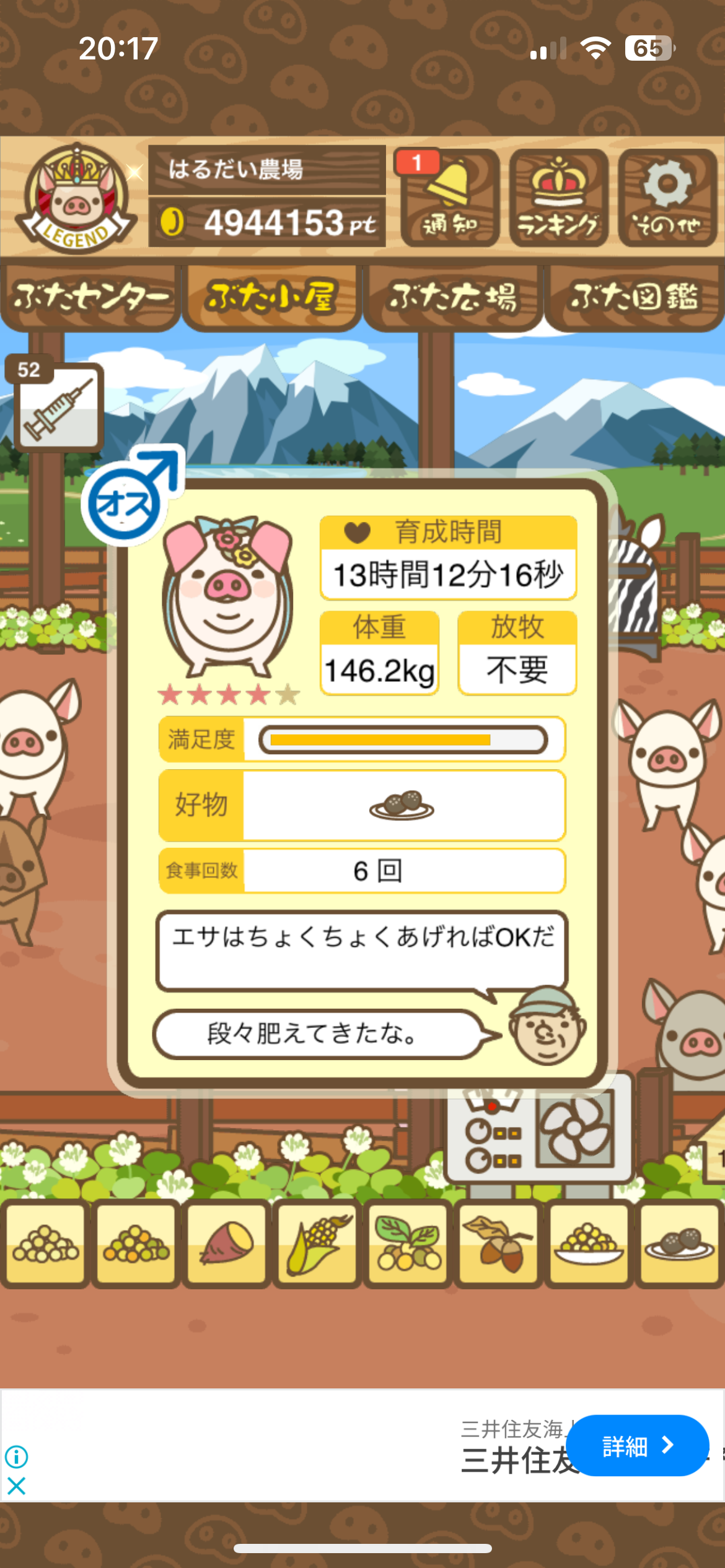725x1568 pixels.
Task: Use the vaccine syringe item
Action: [58, 407]
